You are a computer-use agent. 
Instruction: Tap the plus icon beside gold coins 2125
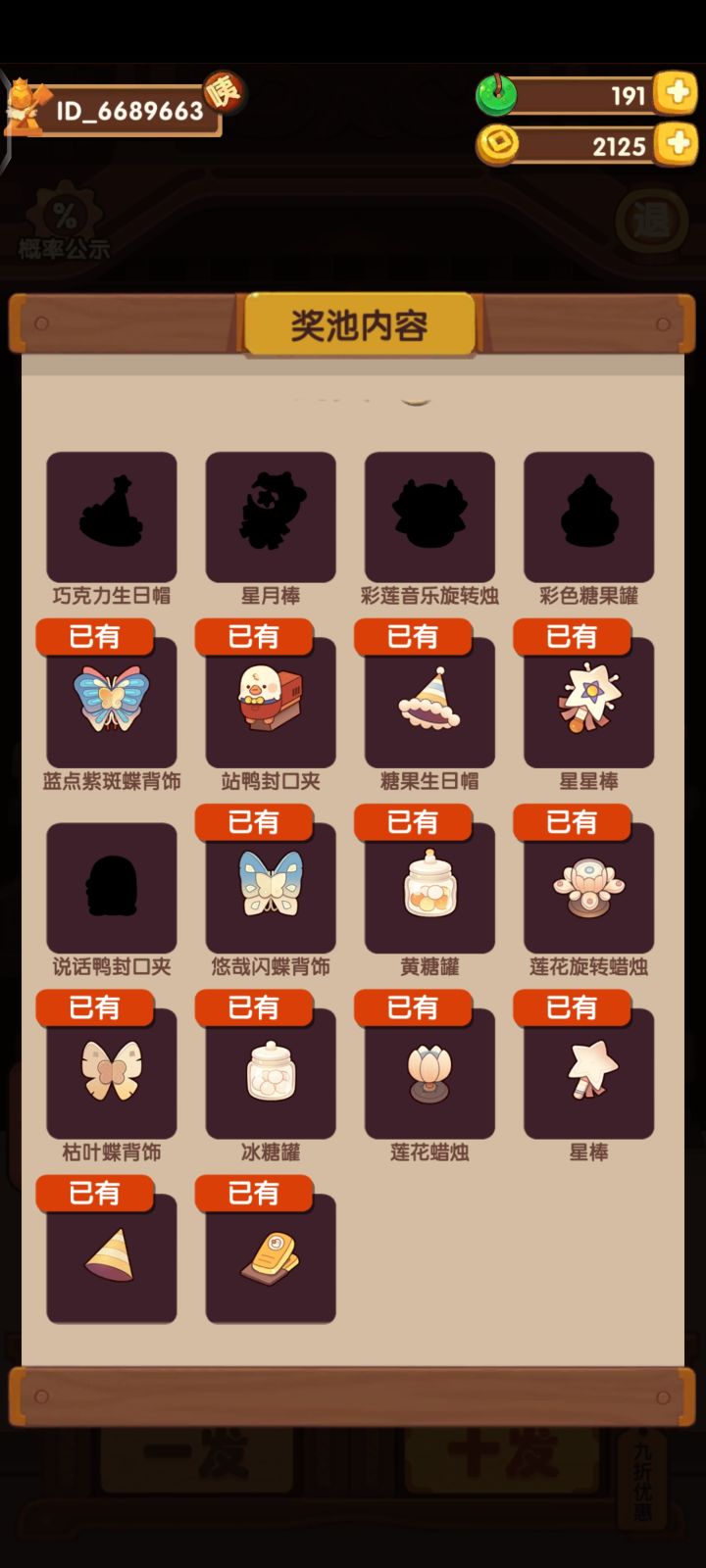pos(677,146)
